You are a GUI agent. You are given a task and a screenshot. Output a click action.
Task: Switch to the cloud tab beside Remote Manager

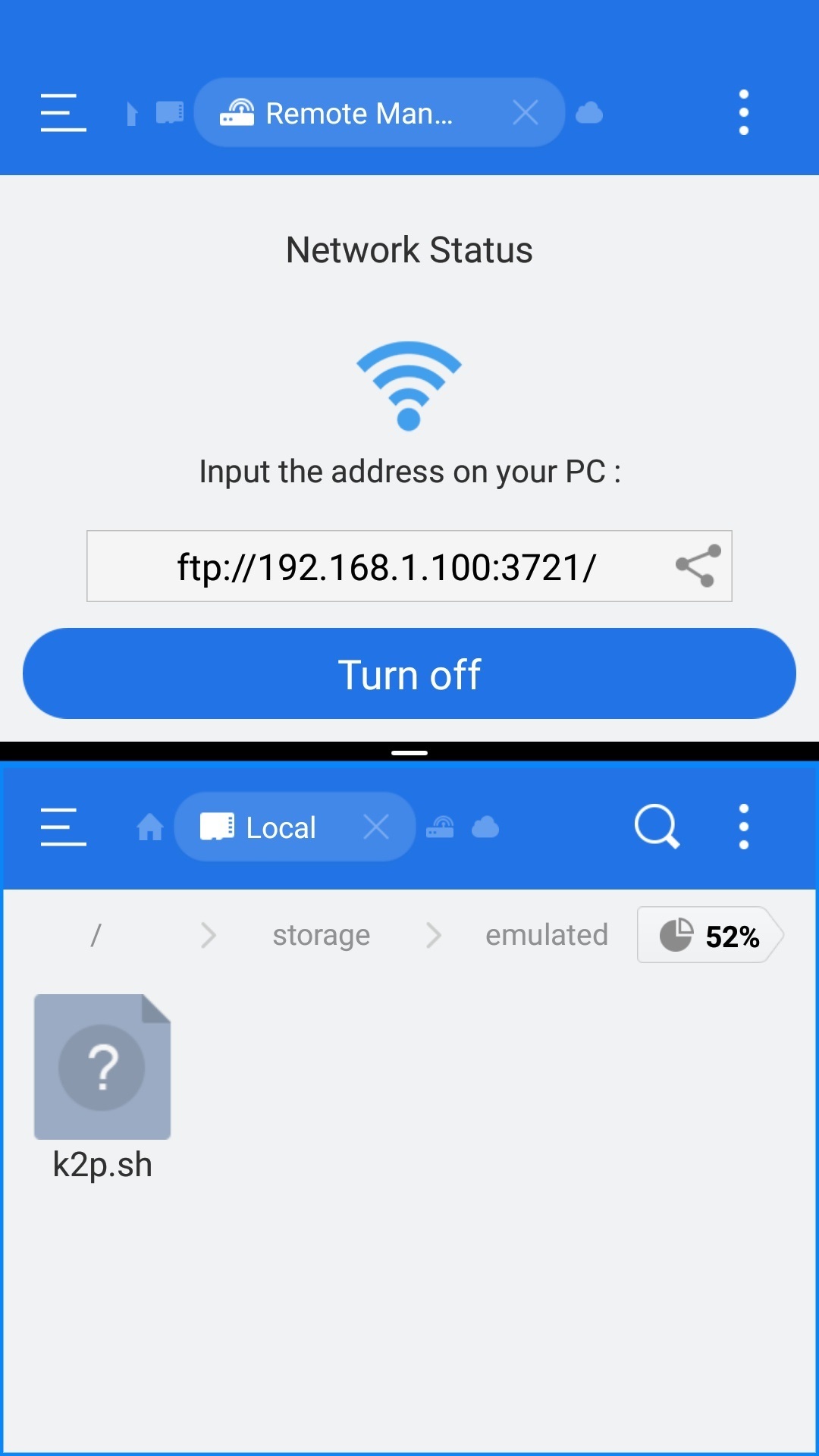(x=589, y=114)
